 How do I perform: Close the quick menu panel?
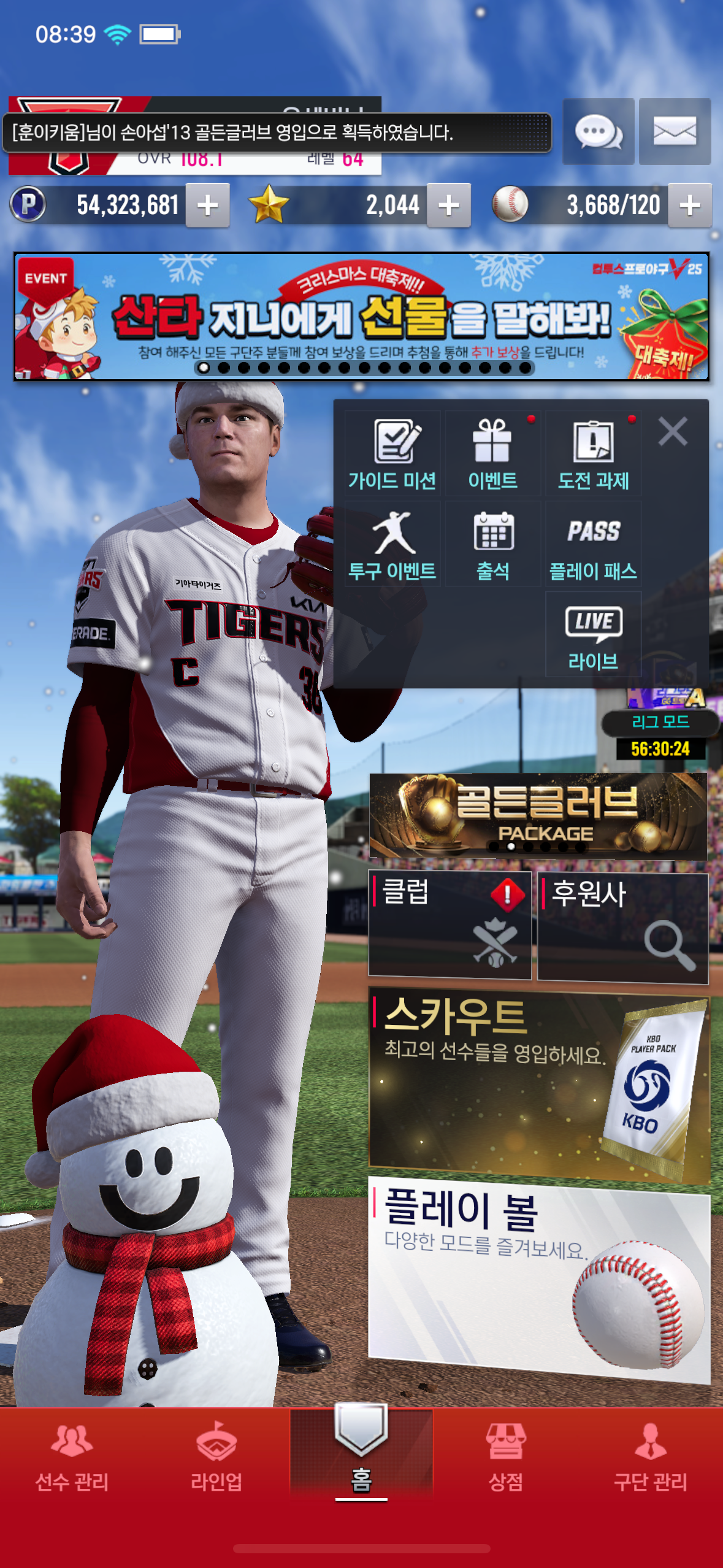(x=673, y=431)
